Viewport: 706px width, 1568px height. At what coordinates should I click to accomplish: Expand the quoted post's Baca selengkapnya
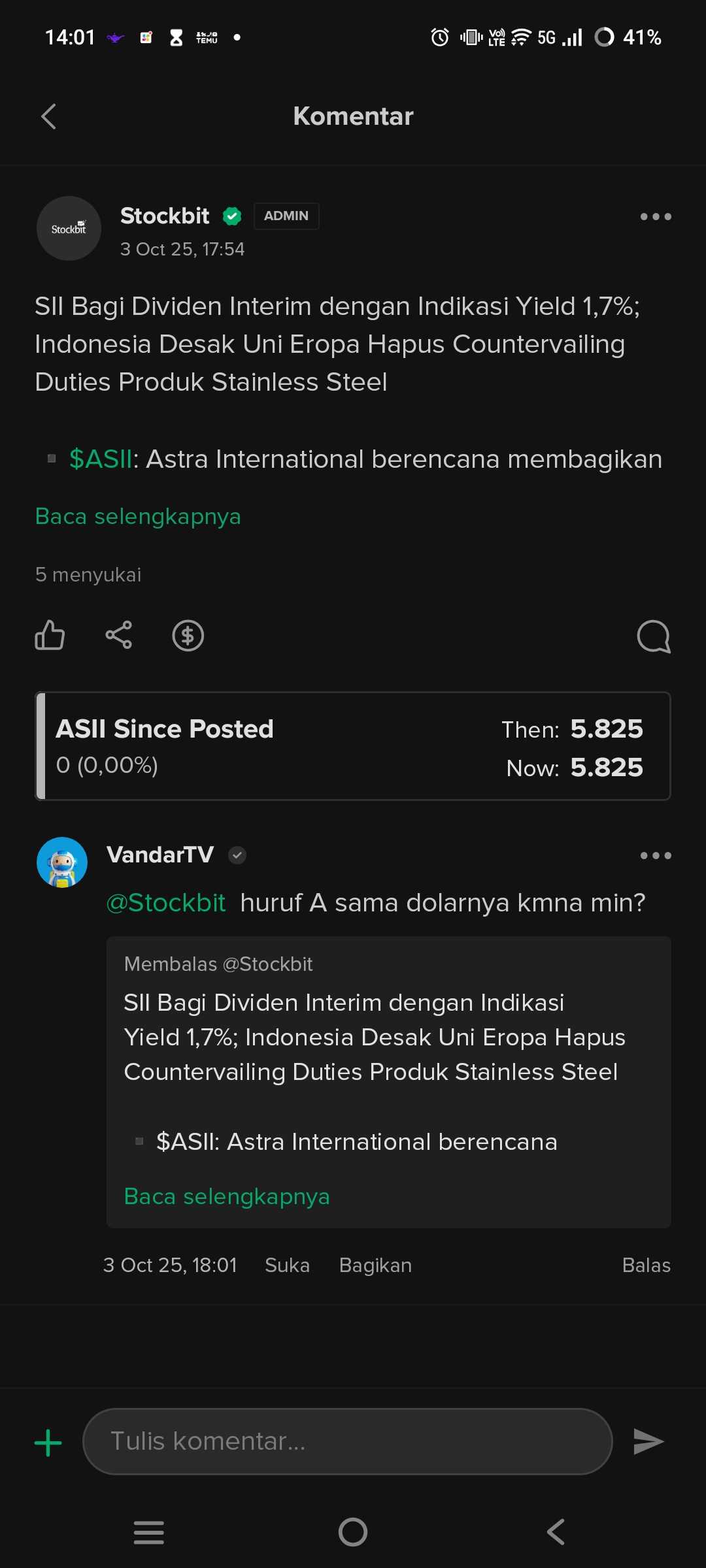pos(227,1197)
